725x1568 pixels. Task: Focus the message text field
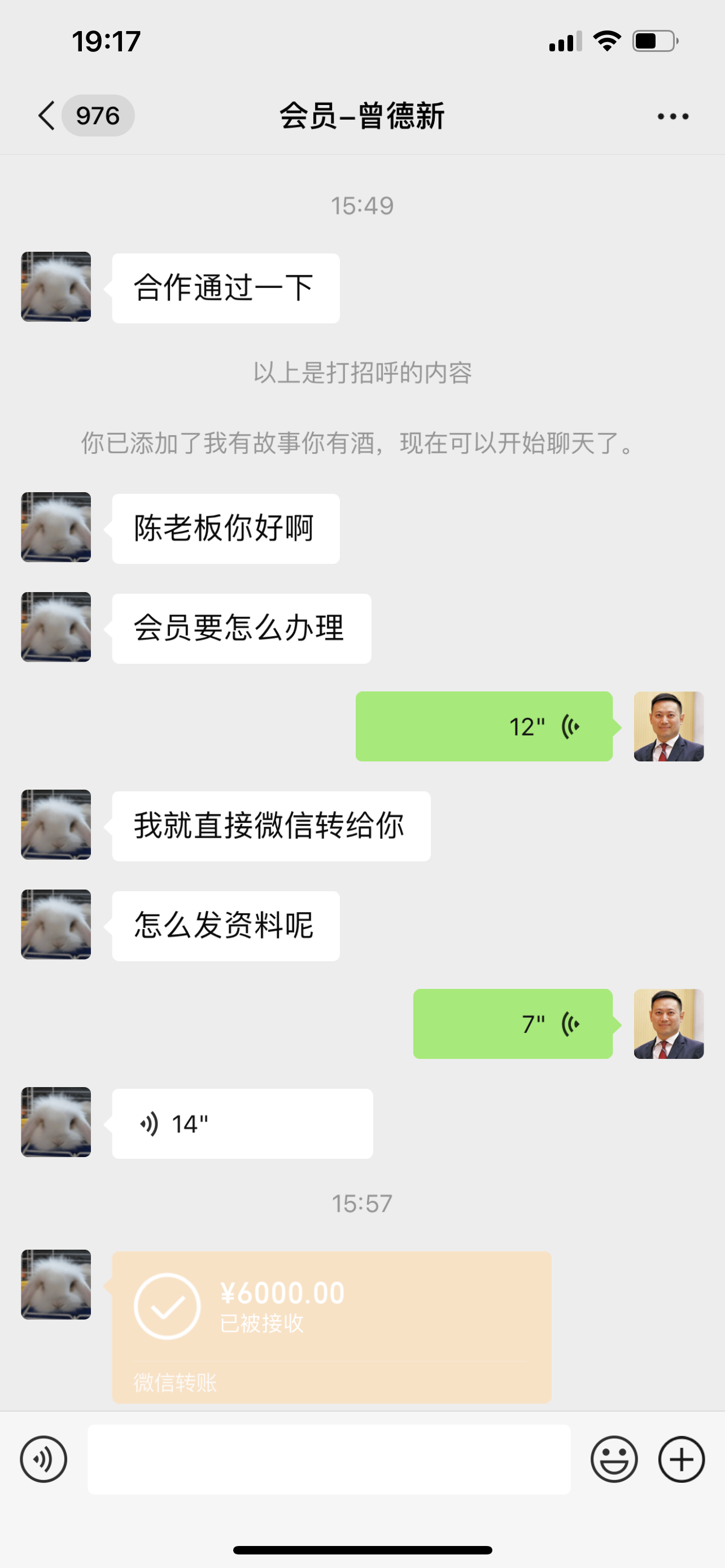[x=329, y=1459]
